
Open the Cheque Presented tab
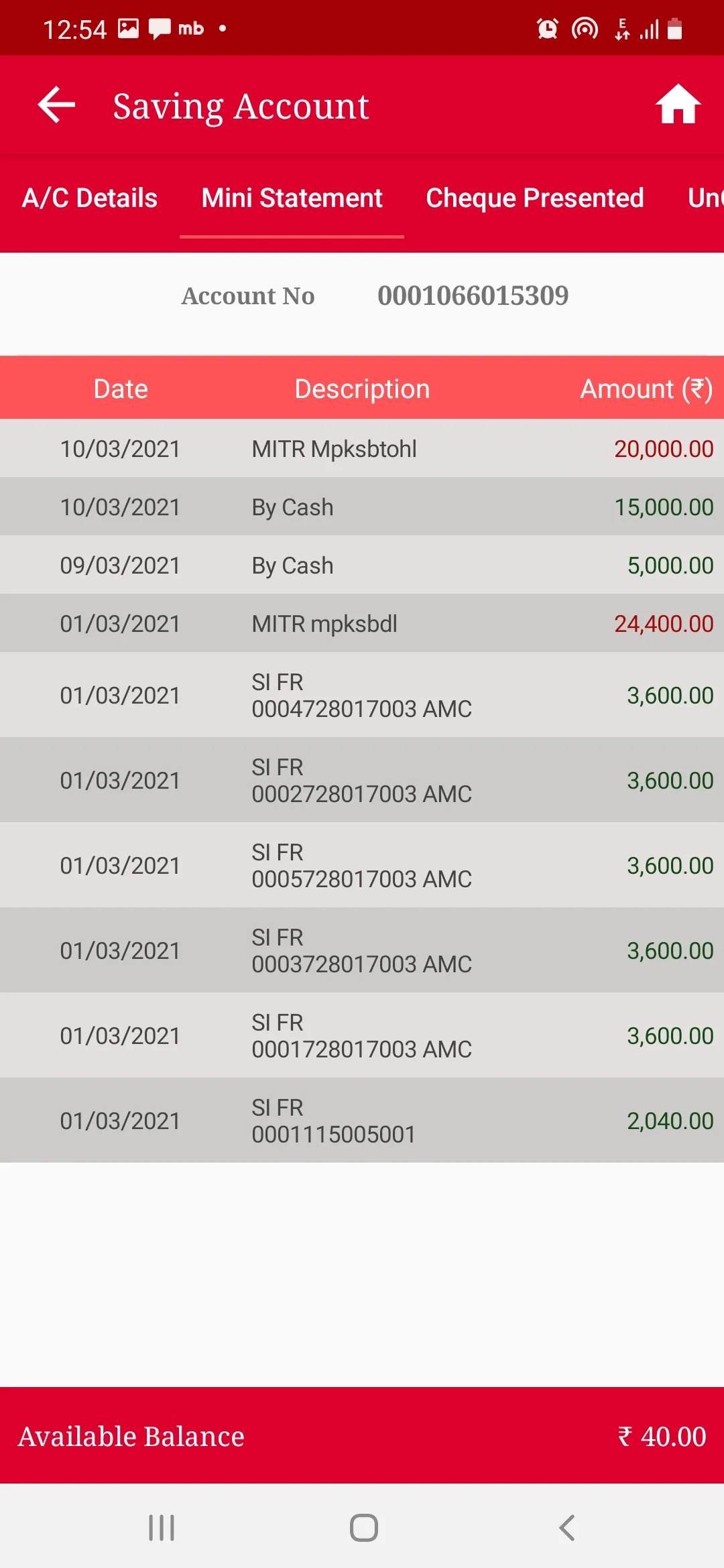tap(534, 198)
